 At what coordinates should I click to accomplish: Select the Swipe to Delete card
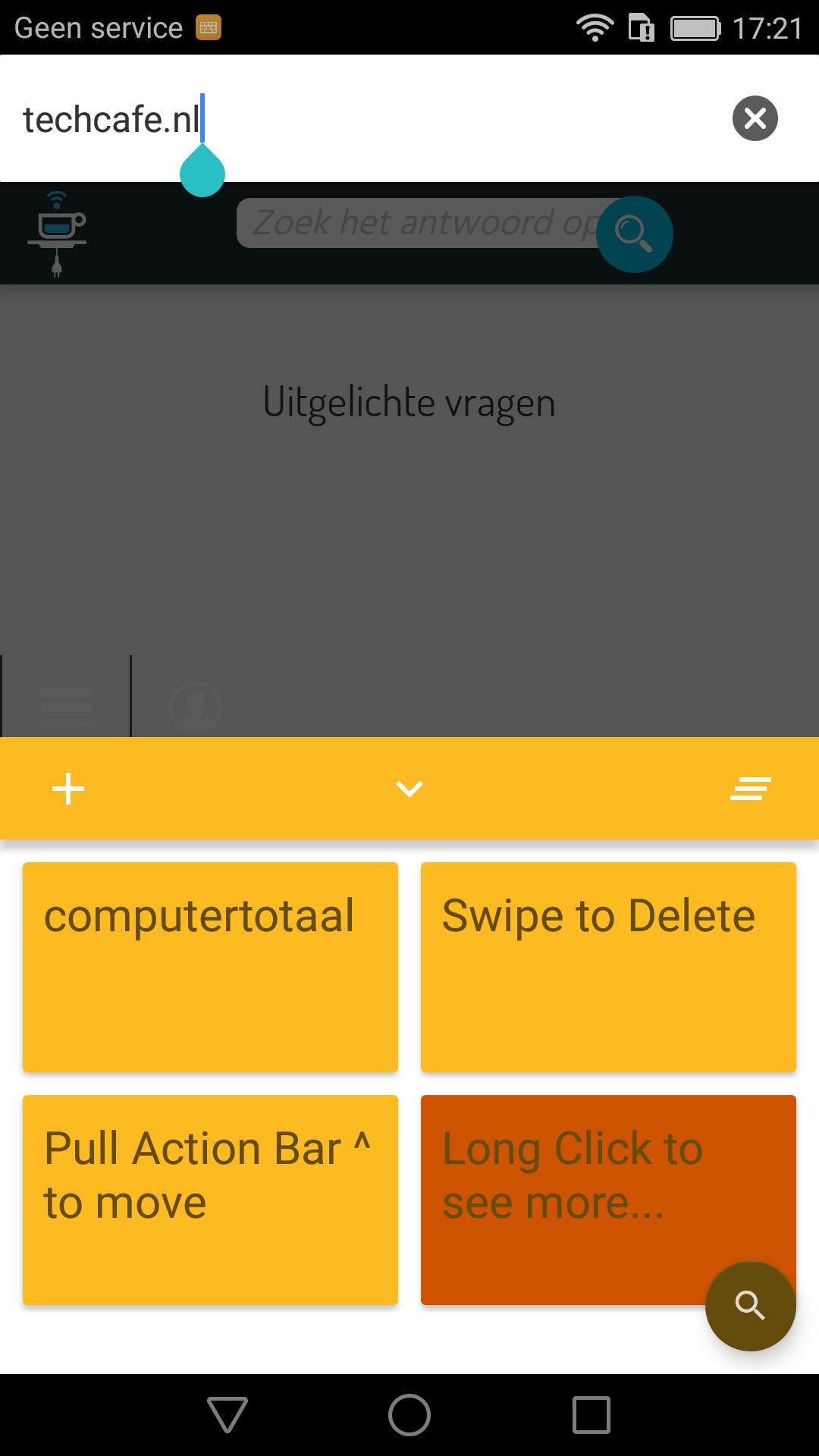[608, 966]
